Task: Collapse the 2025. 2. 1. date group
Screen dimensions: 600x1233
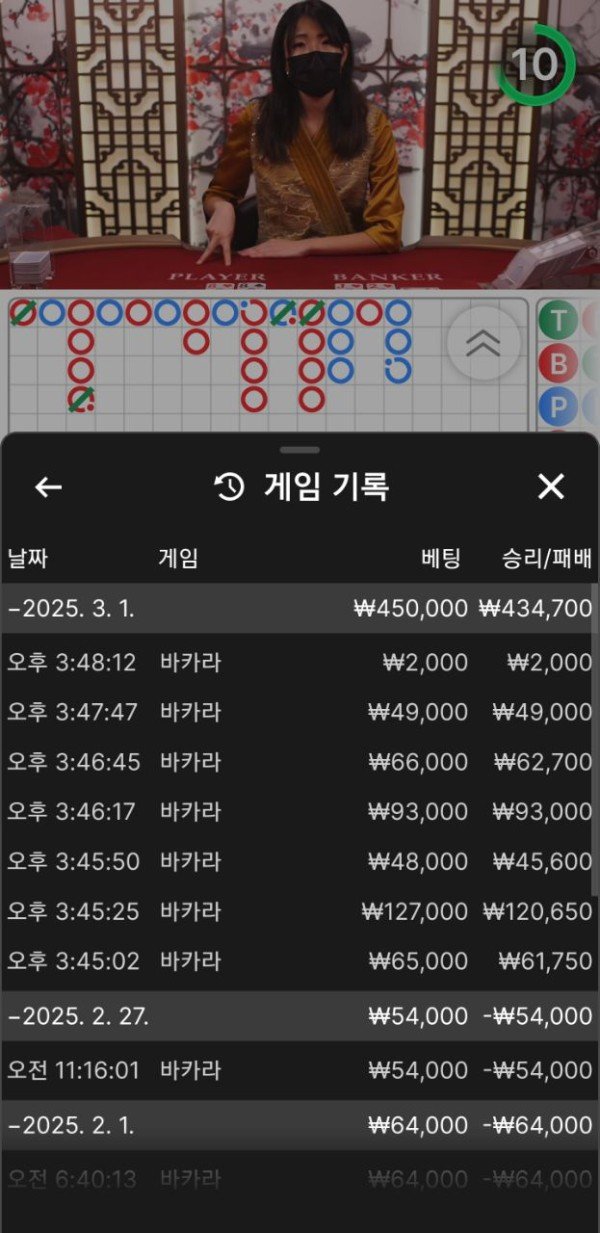Action: pyautogui.click(x=298, y=1125)
